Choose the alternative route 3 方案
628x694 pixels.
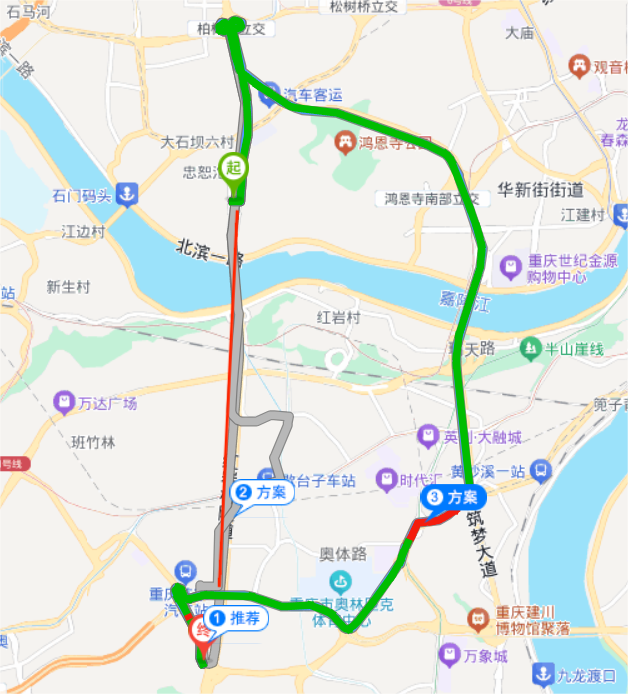[455, 497]
